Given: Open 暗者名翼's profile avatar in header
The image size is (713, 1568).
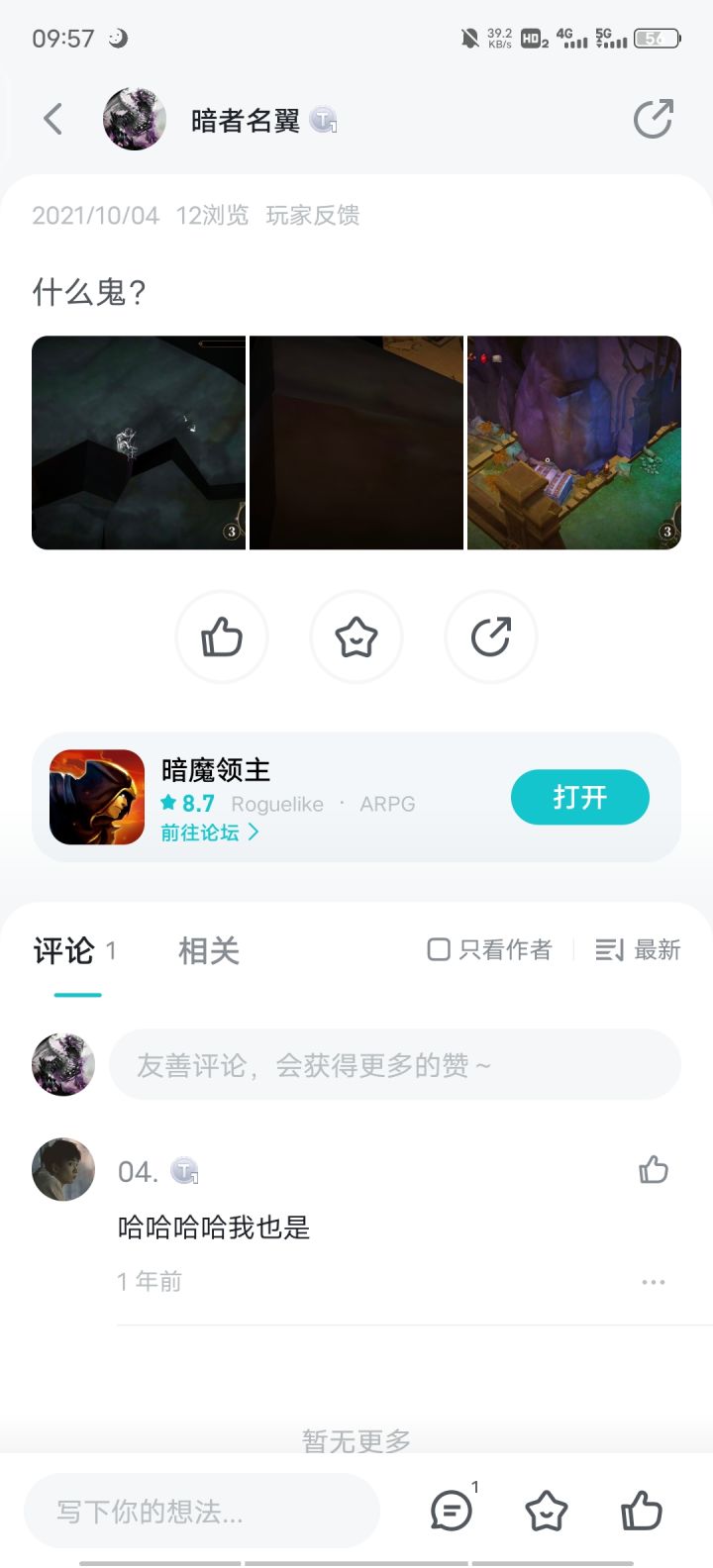Looking at the screenshot, I should (134, 120).
